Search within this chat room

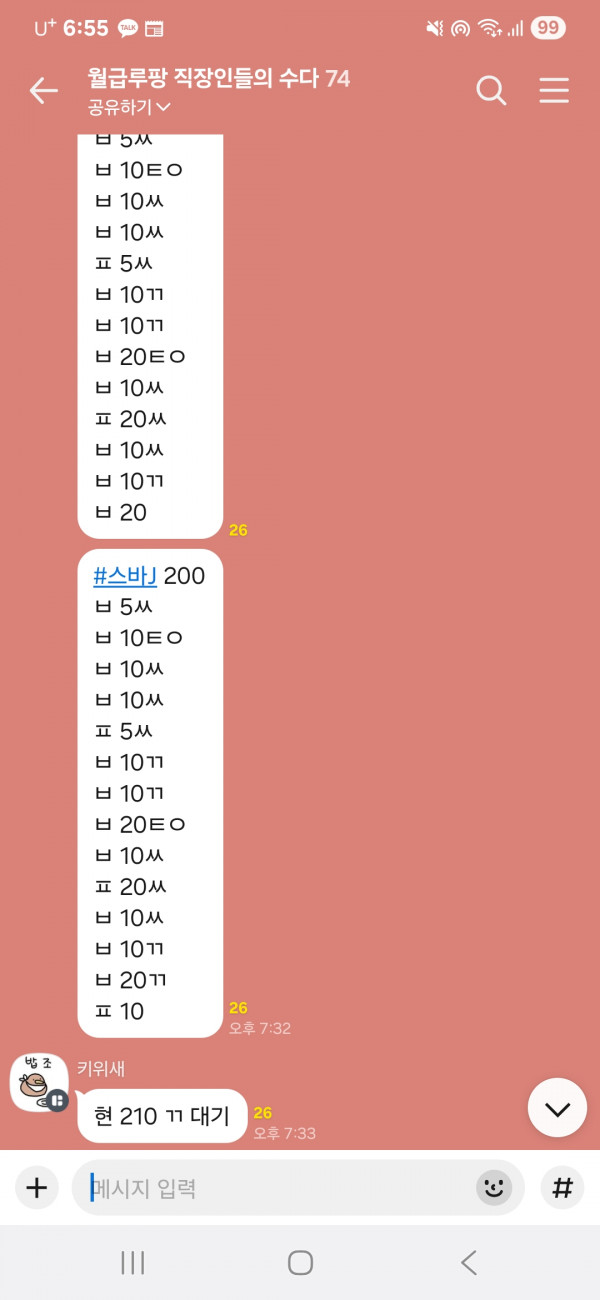491,91
